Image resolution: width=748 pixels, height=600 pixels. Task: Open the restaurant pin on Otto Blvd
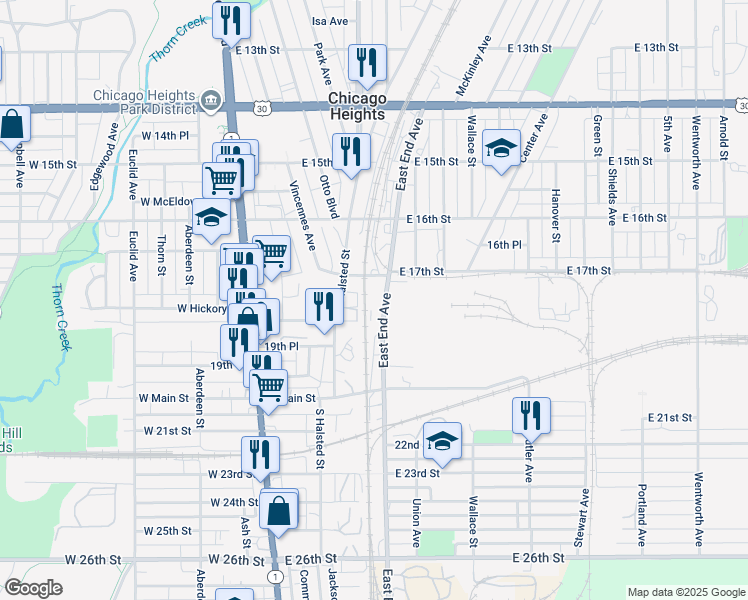click(351, 152)
